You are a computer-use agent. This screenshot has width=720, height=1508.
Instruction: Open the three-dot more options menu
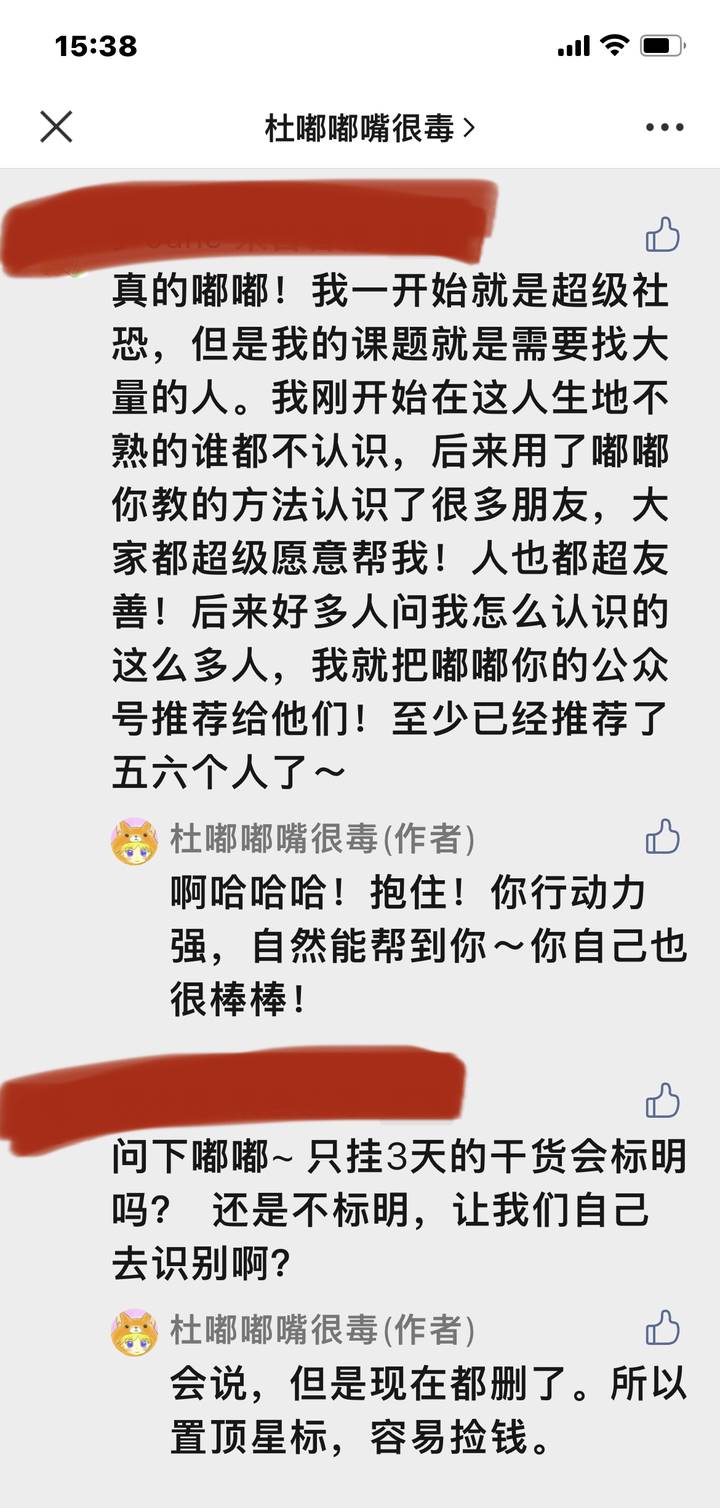pyautogui.click(x=664, y=127)
